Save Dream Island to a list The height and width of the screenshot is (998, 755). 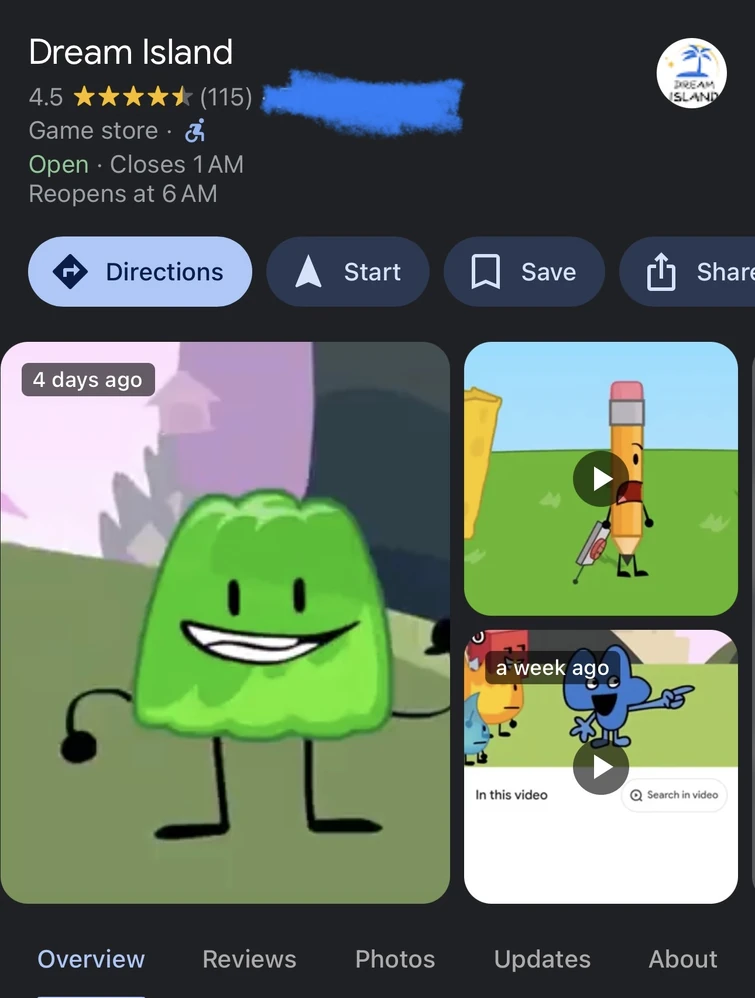pyautogui.click(x=524, y=272)
